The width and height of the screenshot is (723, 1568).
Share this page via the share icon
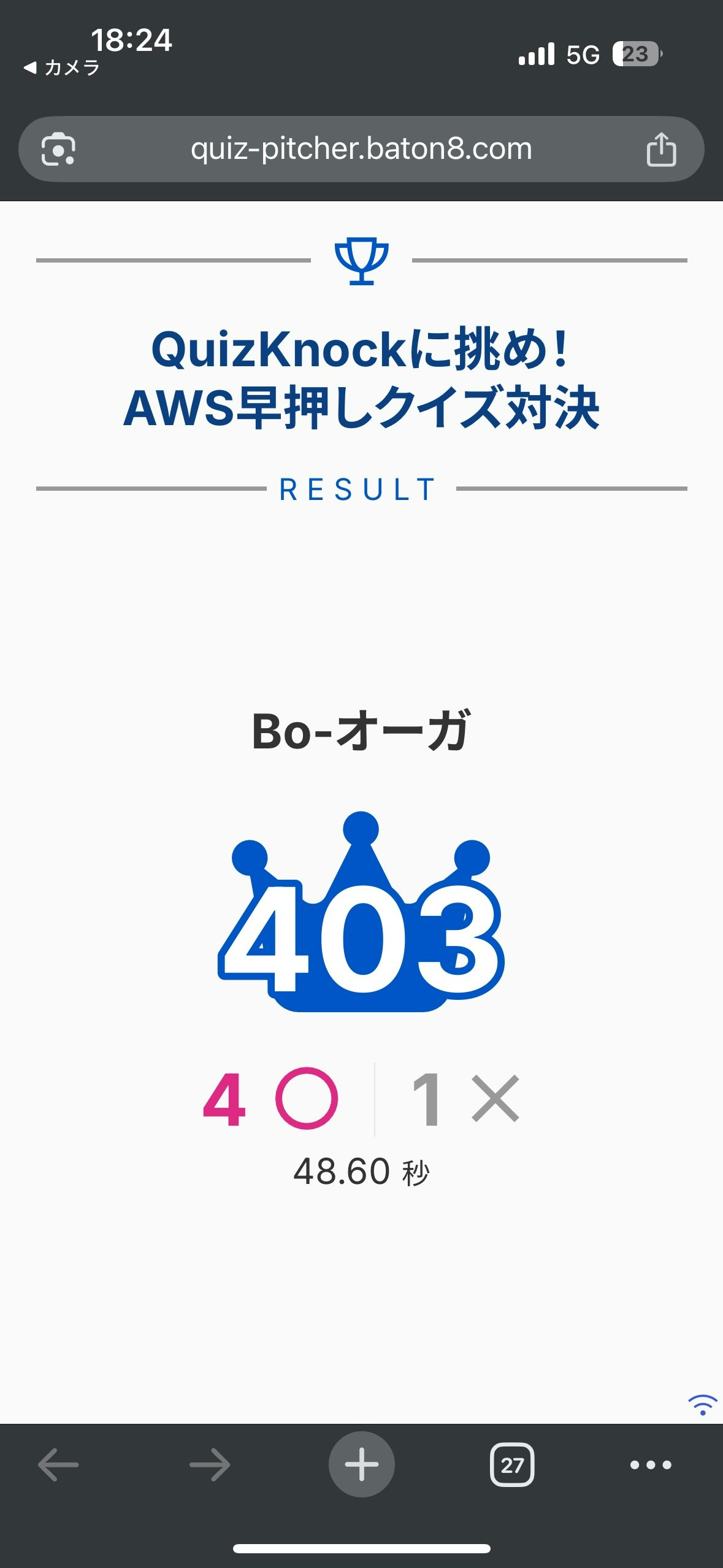tap(661, 149)
